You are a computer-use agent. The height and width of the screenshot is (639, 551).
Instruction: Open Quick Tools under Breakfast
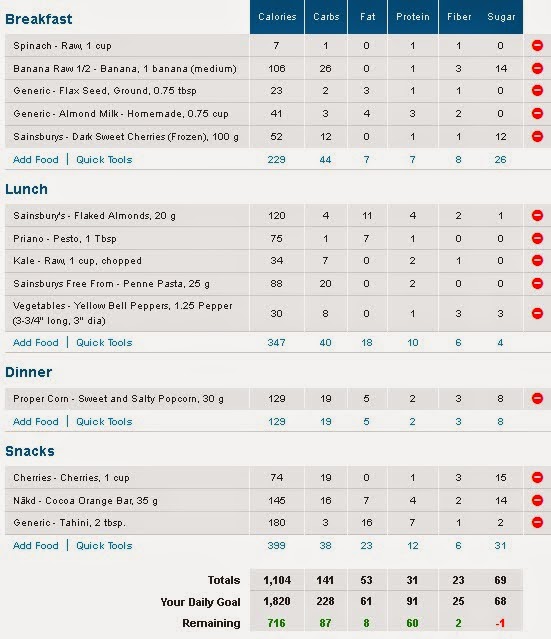pyautogui.click(x=104, y=159)
